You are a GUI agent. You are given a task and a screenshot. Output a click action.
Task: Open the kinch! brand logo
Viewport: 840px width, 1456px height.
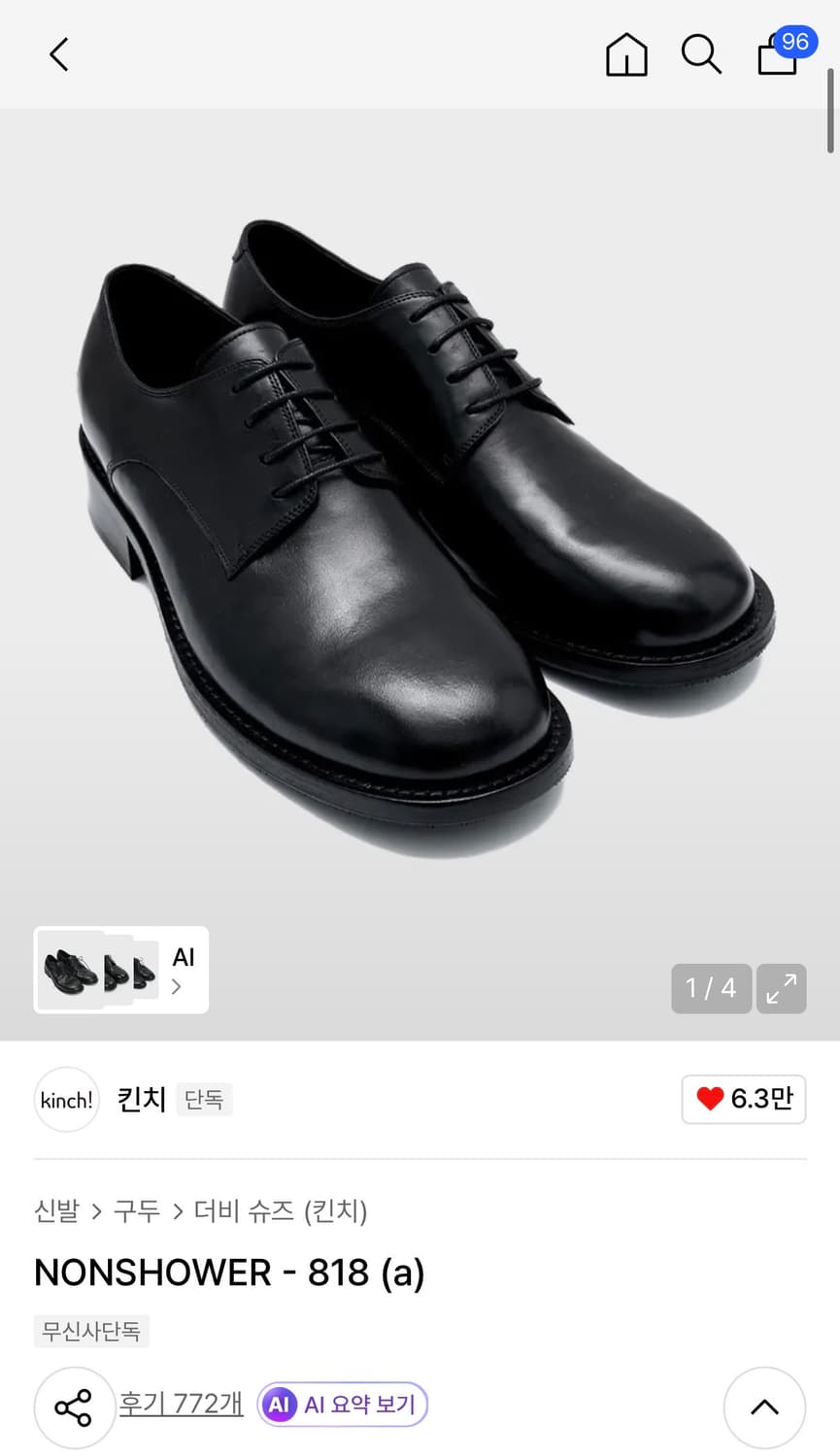(66, 1100)
